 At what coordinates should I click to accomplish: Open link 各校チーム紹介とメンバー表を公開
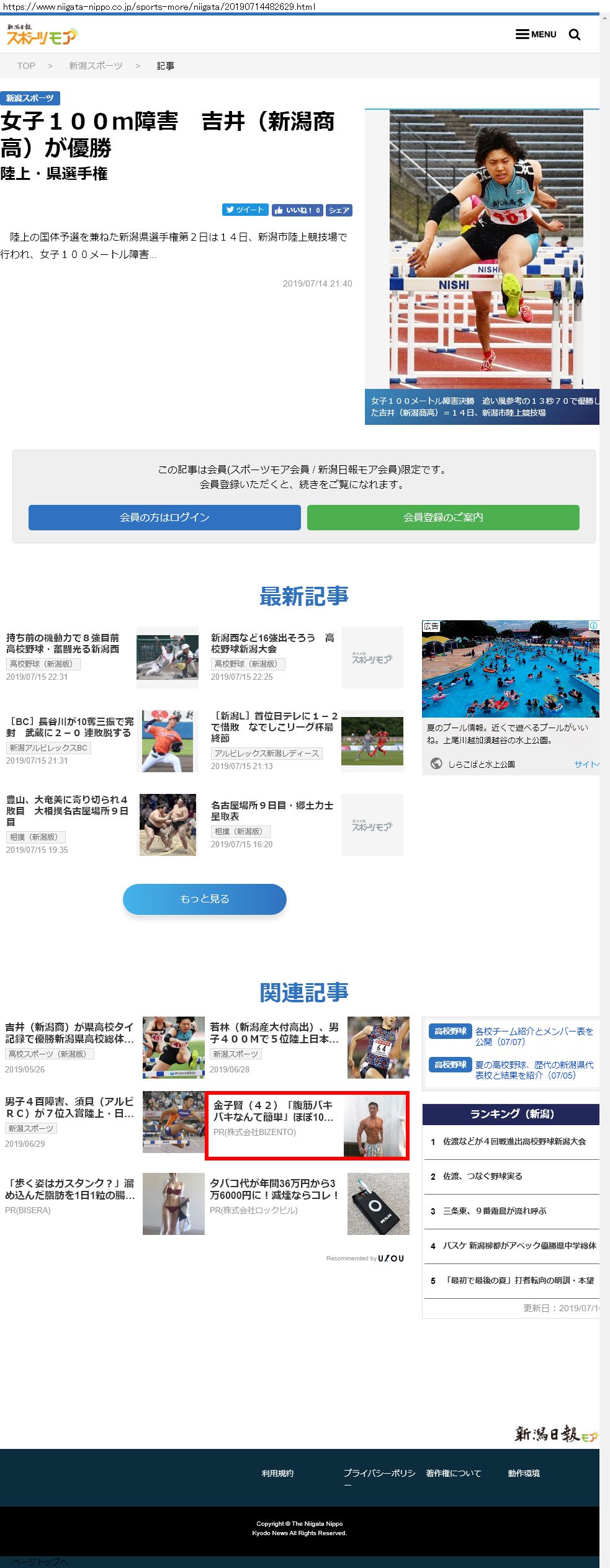(534, 1036)
